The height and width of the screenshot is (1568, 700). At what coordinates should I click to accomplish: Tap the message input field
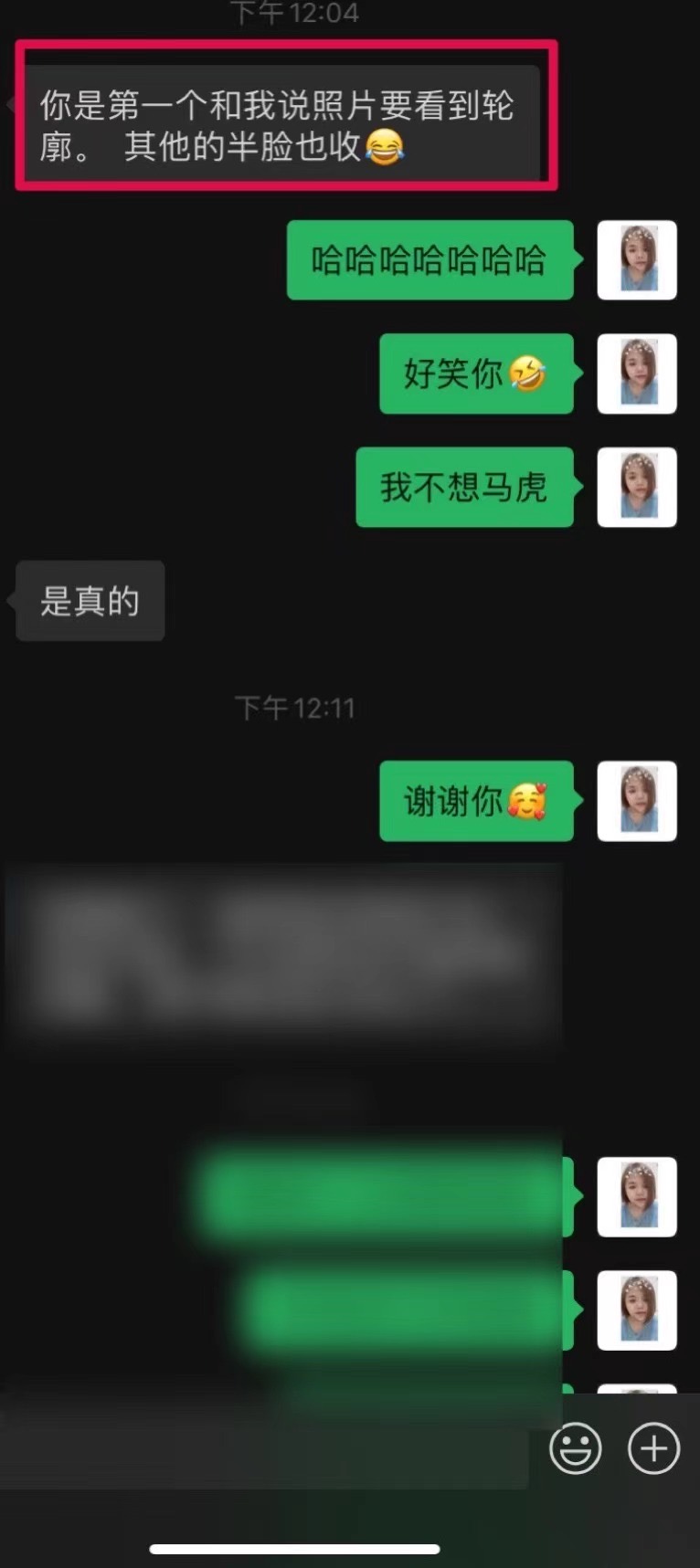265,1448
